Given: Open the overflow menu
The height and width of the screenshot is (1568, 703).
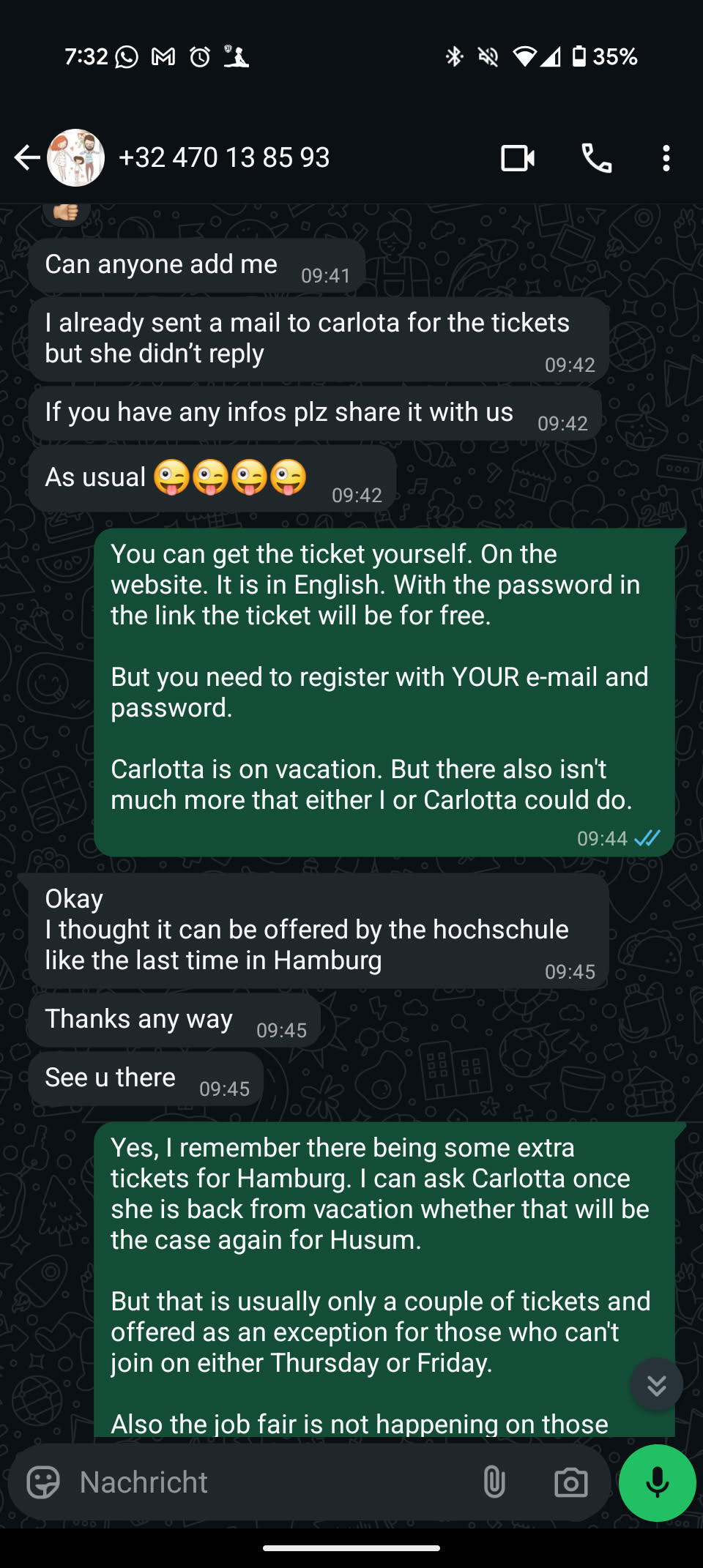Looking at the screenshot, I should pos(666,158).
